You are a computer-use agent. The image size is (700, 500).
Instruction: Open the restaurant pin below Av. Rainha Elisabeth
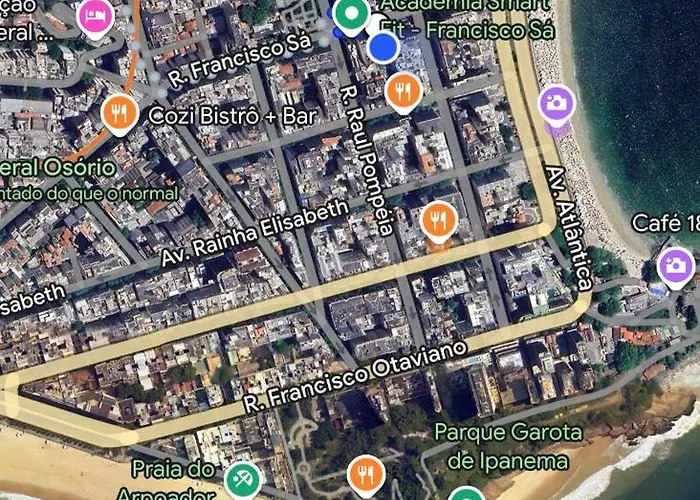(x=439, y=219)
